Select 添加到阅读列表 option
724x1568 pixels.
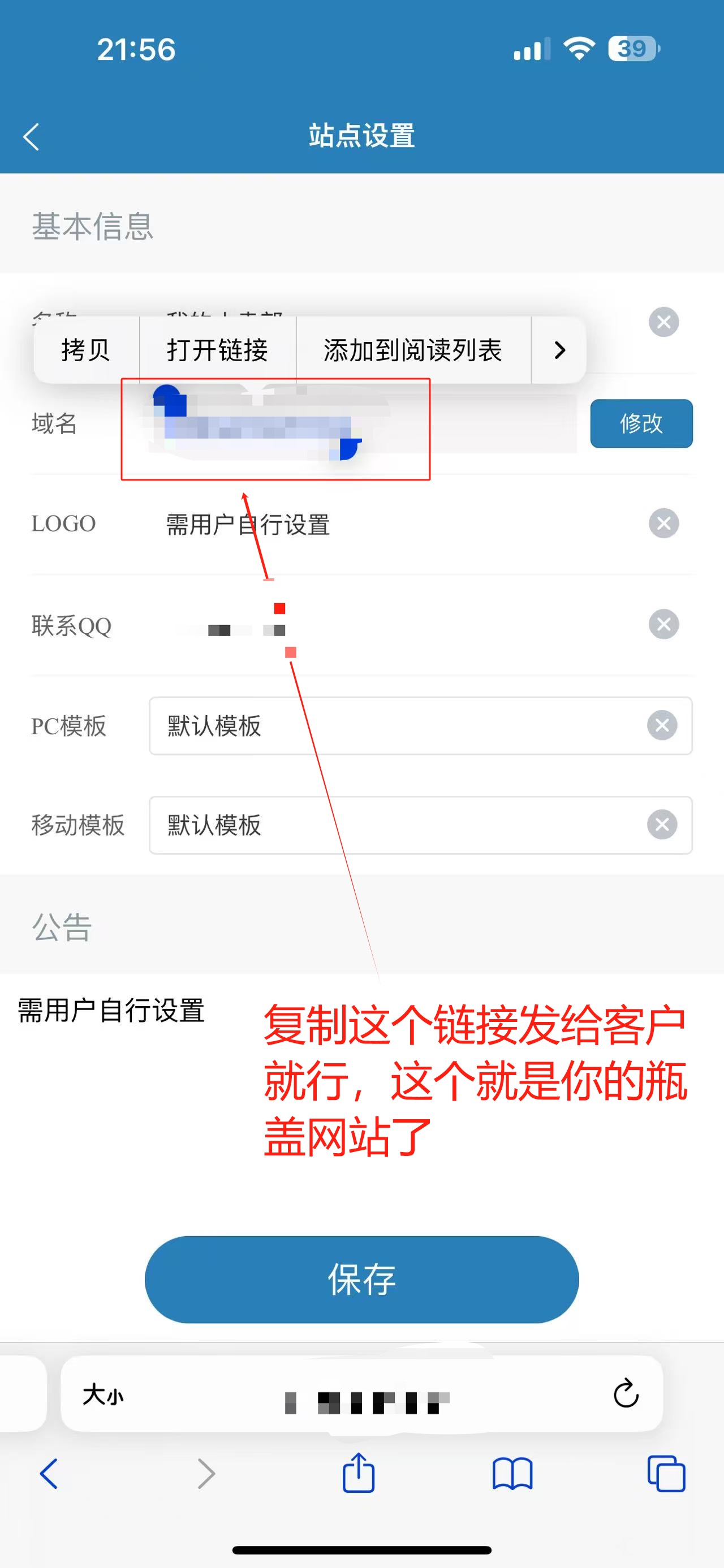coord(413,350)
